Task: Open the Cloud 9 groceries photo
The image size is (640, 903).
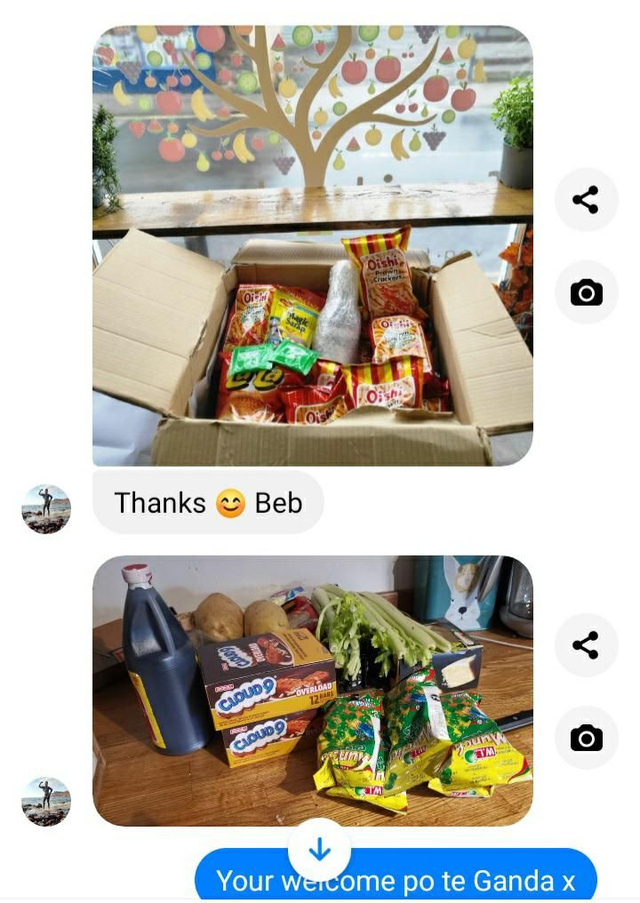Action: (312, 690)
